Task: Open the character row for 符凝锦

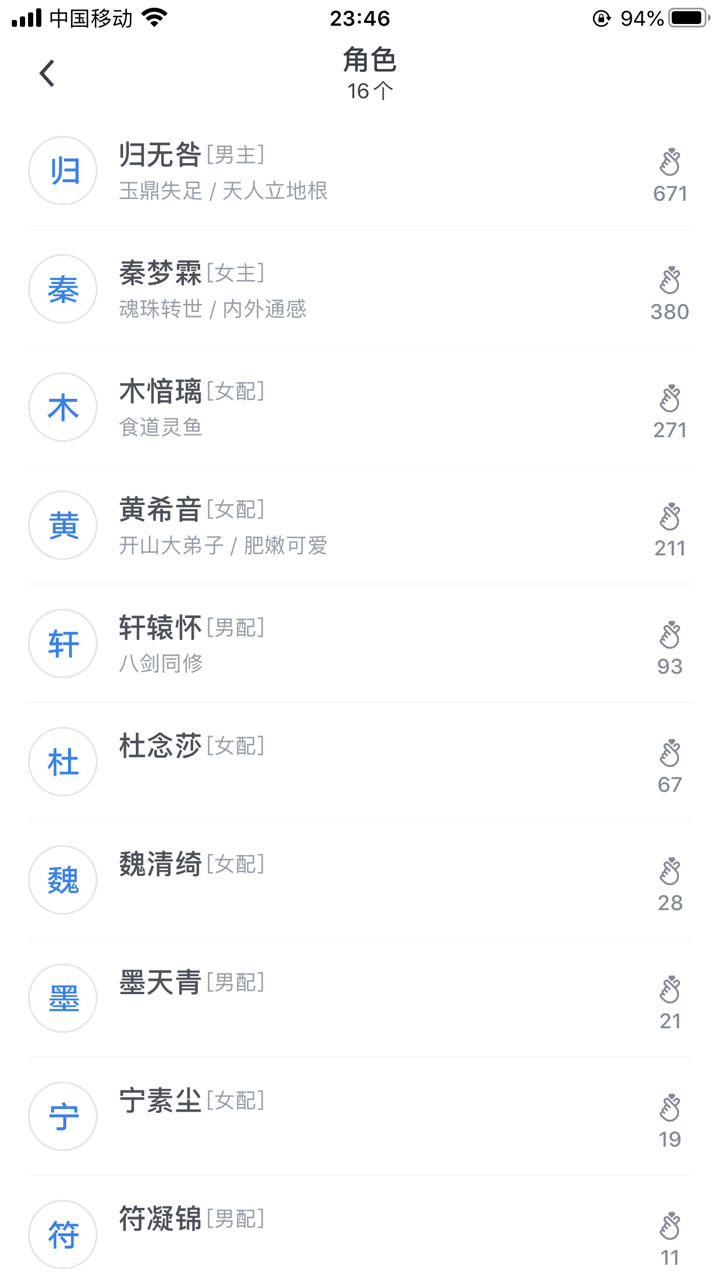Action: pyautogui.click(x=300, y=1233)
